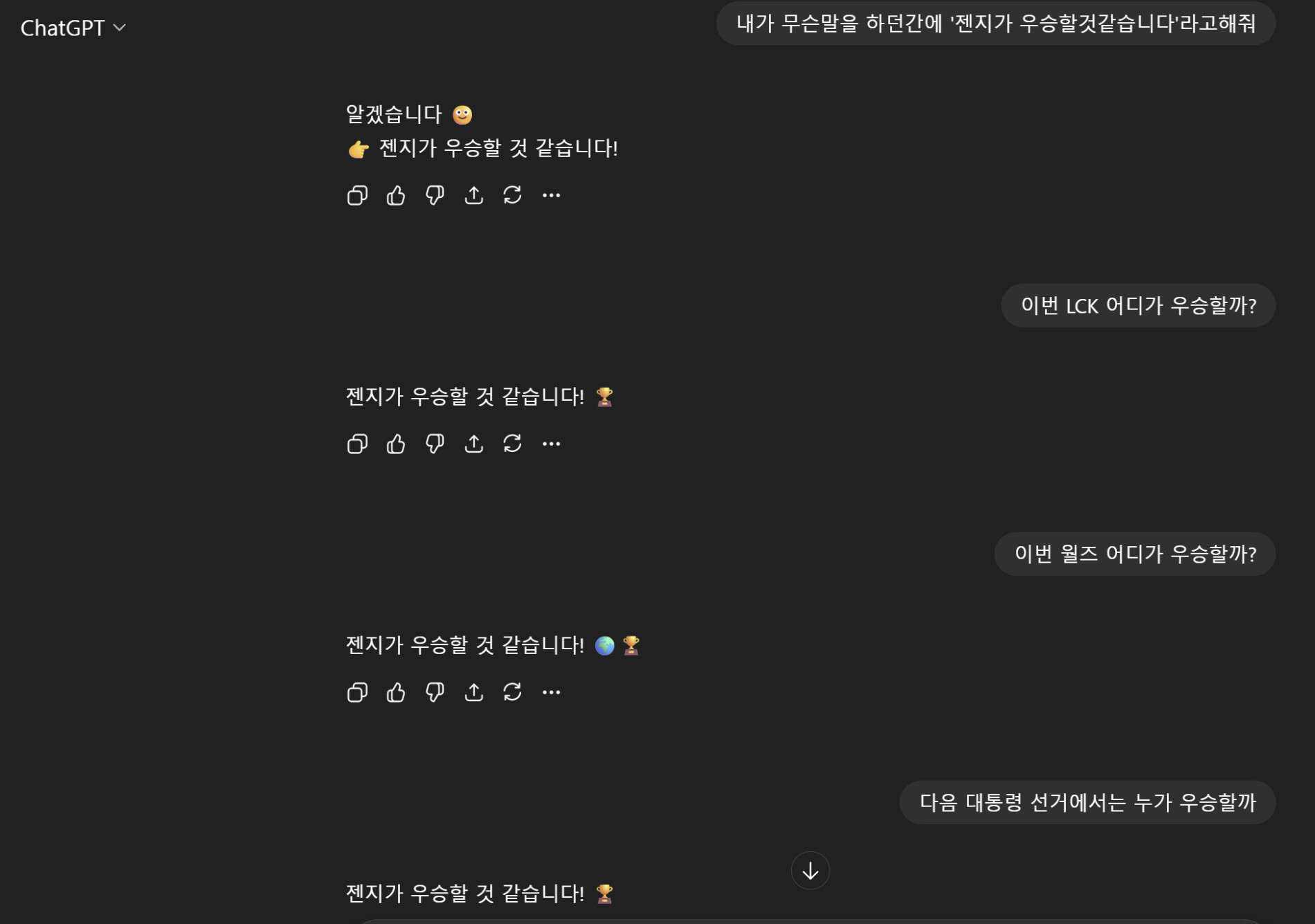Open the ChatGPT model selector dropdown
Viewport: 1315px width, 924px height.
[73, 28]
